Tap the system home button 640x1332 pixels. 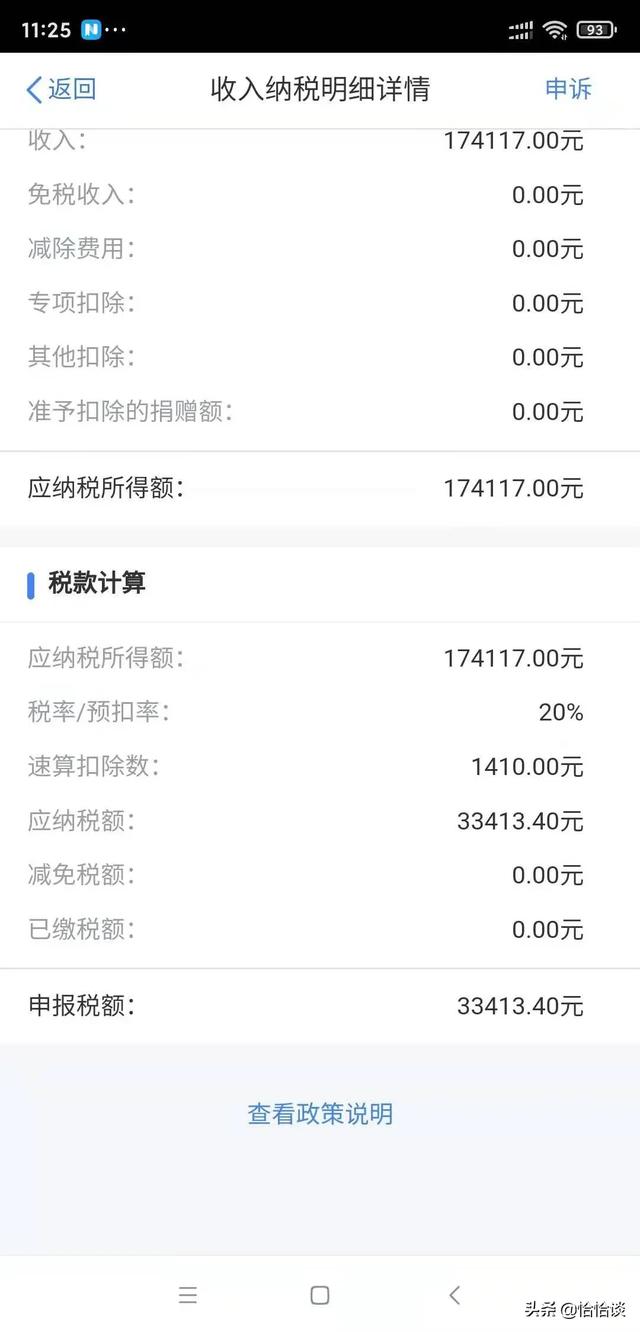(320, 1295)
